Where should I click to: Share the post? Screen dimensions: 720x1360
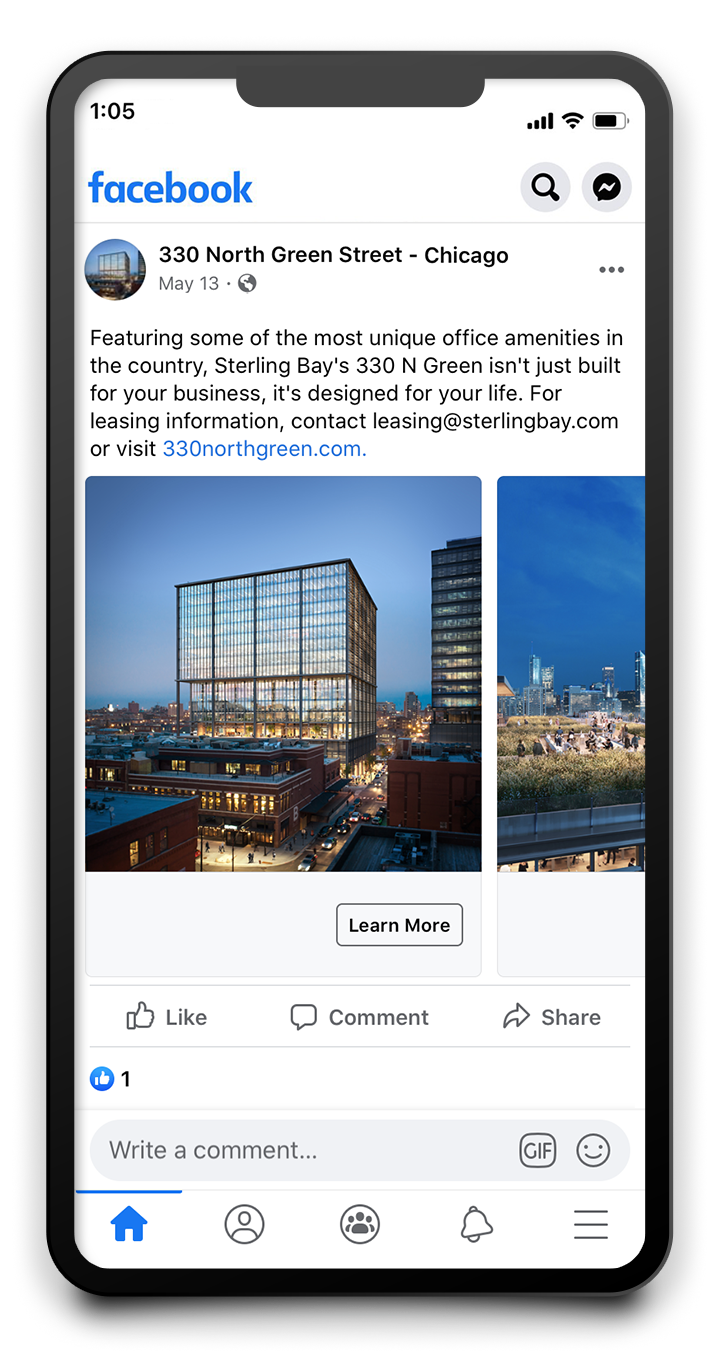551,1017
